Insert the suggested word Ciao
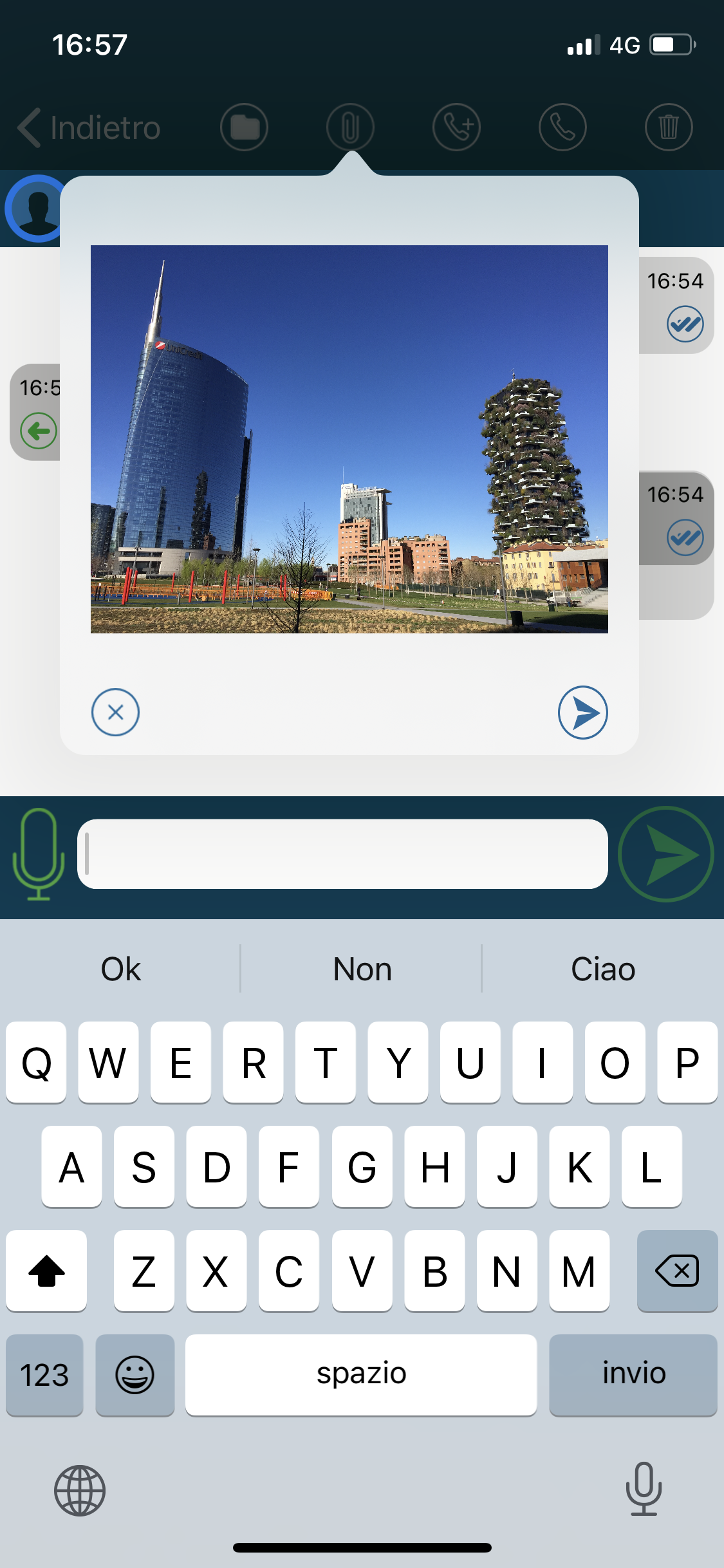Screen dimensions: 724x1568 pos(603,969)
